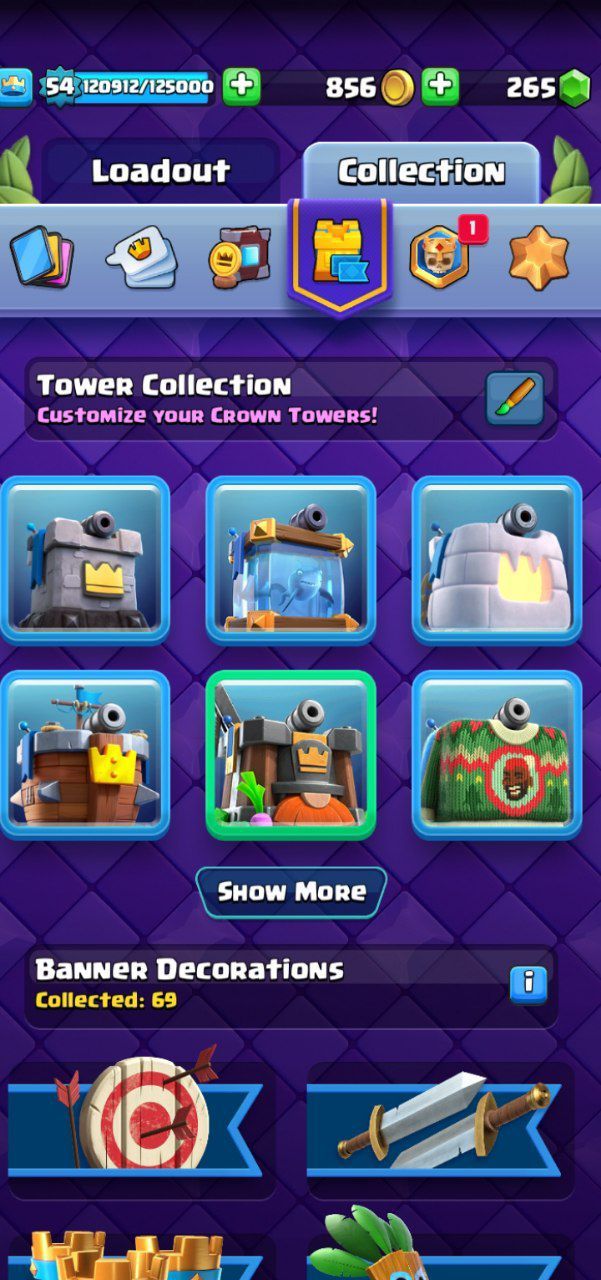Select the pirate ship tower skin
601x1280 pixels.
(84, 755)
